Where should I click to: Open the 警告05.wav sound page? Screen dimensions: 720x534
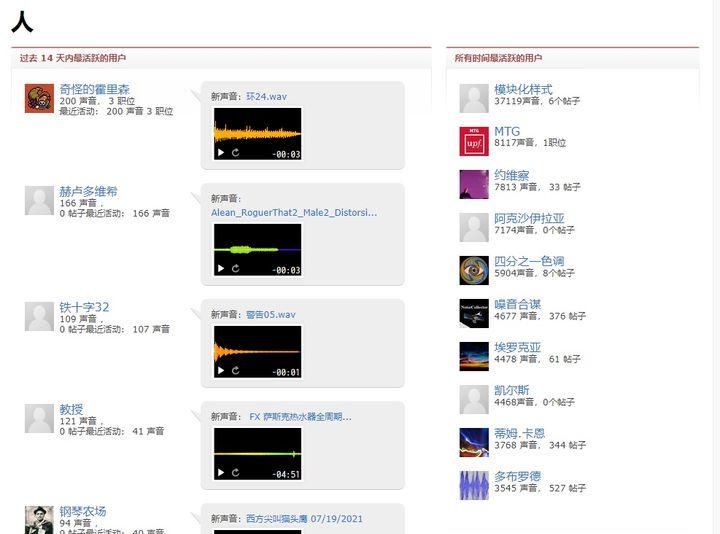pyautogui.click(x=271, y=314)
